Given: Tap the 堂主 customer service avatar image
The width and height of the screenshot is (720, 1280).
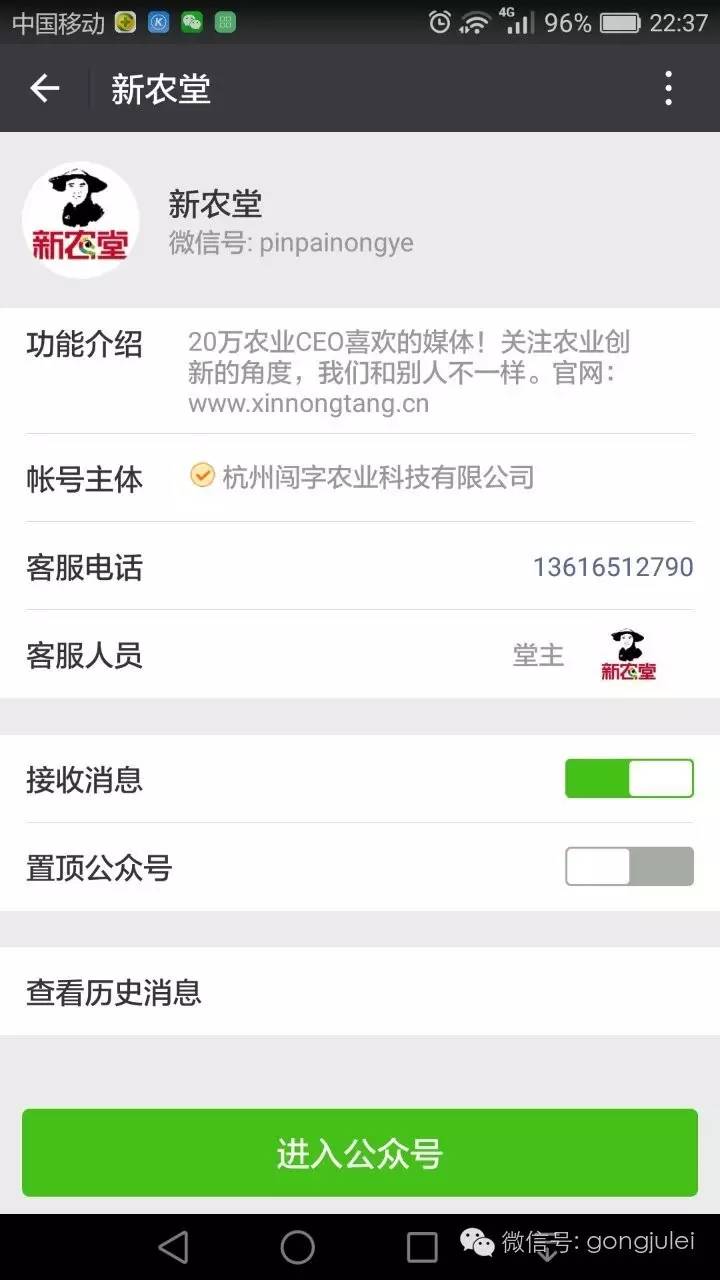Looking at the screenshot, I should click(x=628, y=653).
